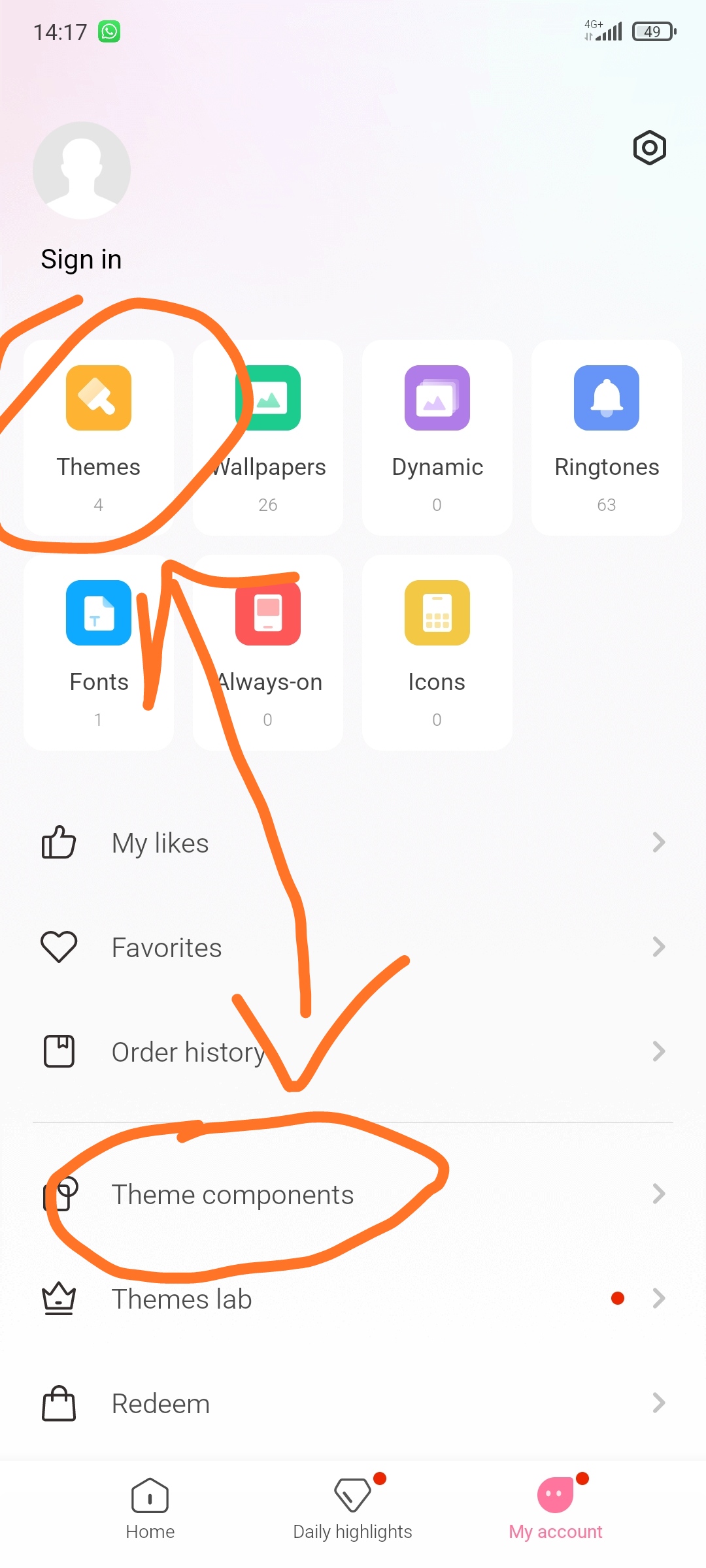Open the profile avatar
The image size is (706, 1568).
coord(82,171)
